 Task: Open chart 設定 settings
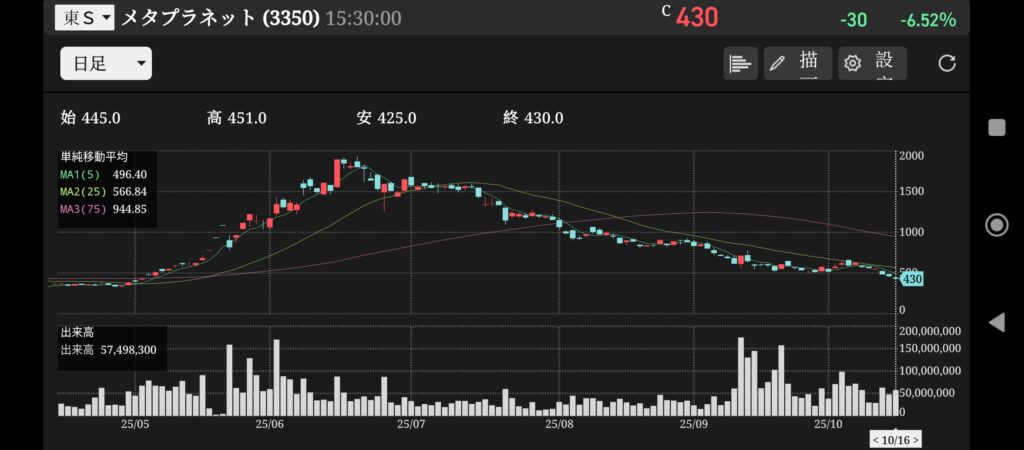click(872, 64)
